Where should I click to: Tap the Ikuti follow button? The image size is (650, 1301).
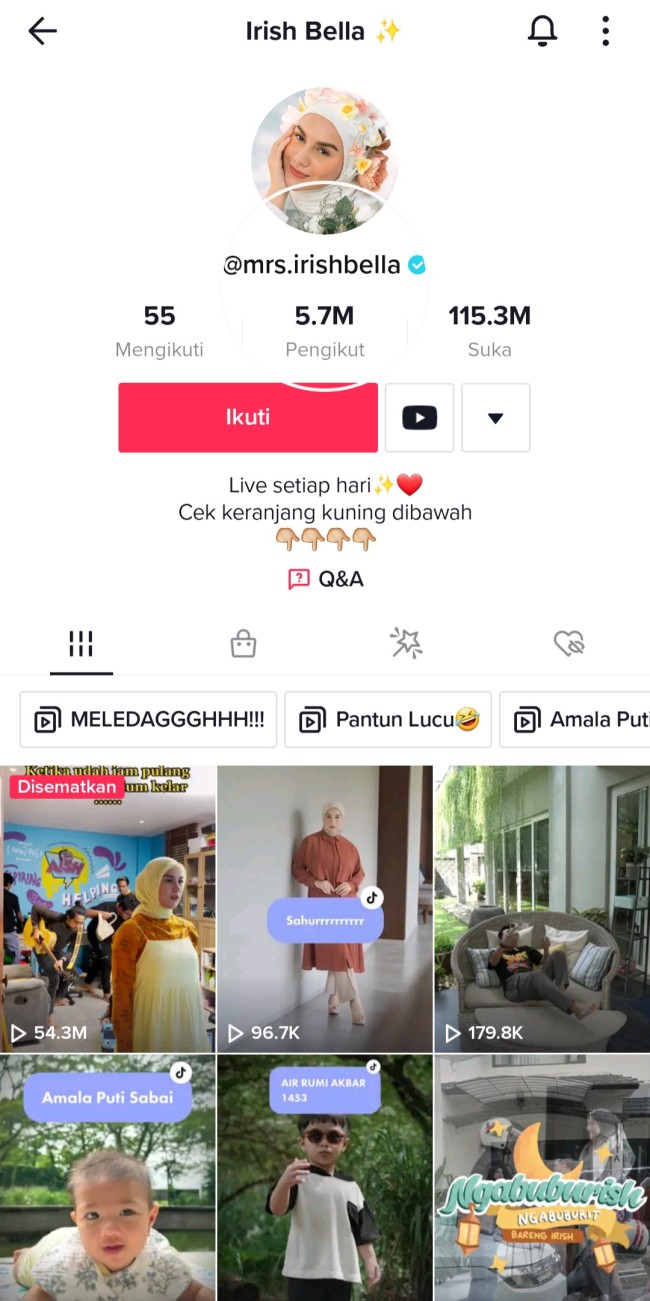coord(248,417)
